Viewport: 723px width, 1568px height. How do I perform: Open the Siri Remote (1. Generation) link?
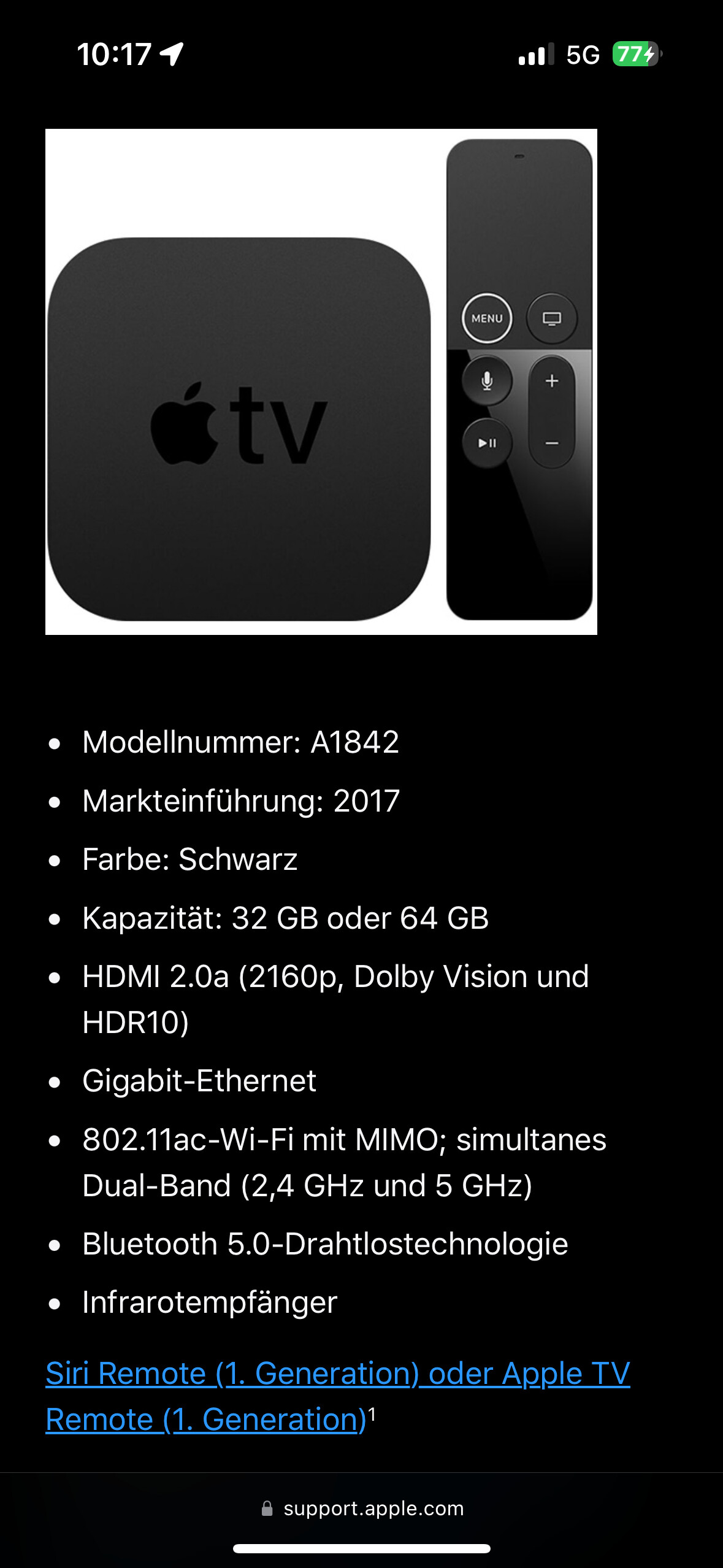click(x=232, y=1374)
